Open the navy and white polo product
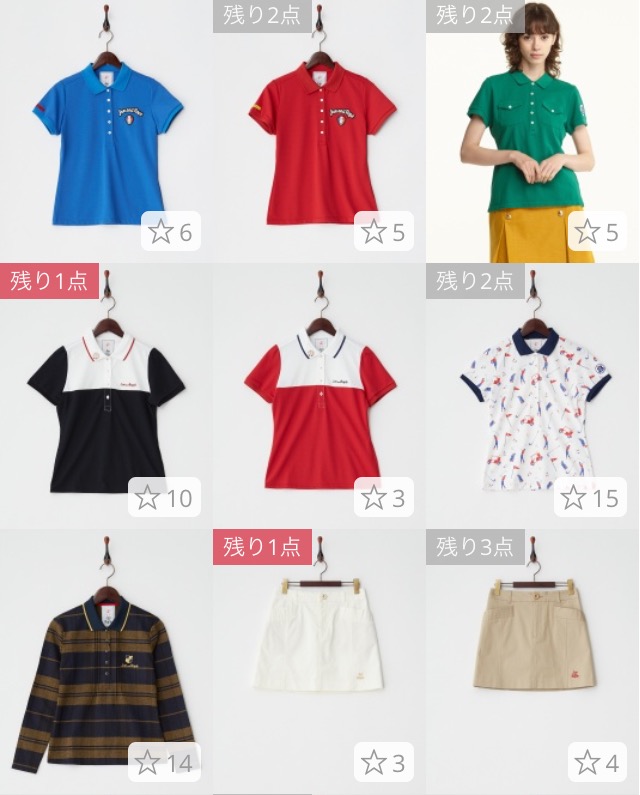Screen dimensions: 640x795 tap(105, 400)
